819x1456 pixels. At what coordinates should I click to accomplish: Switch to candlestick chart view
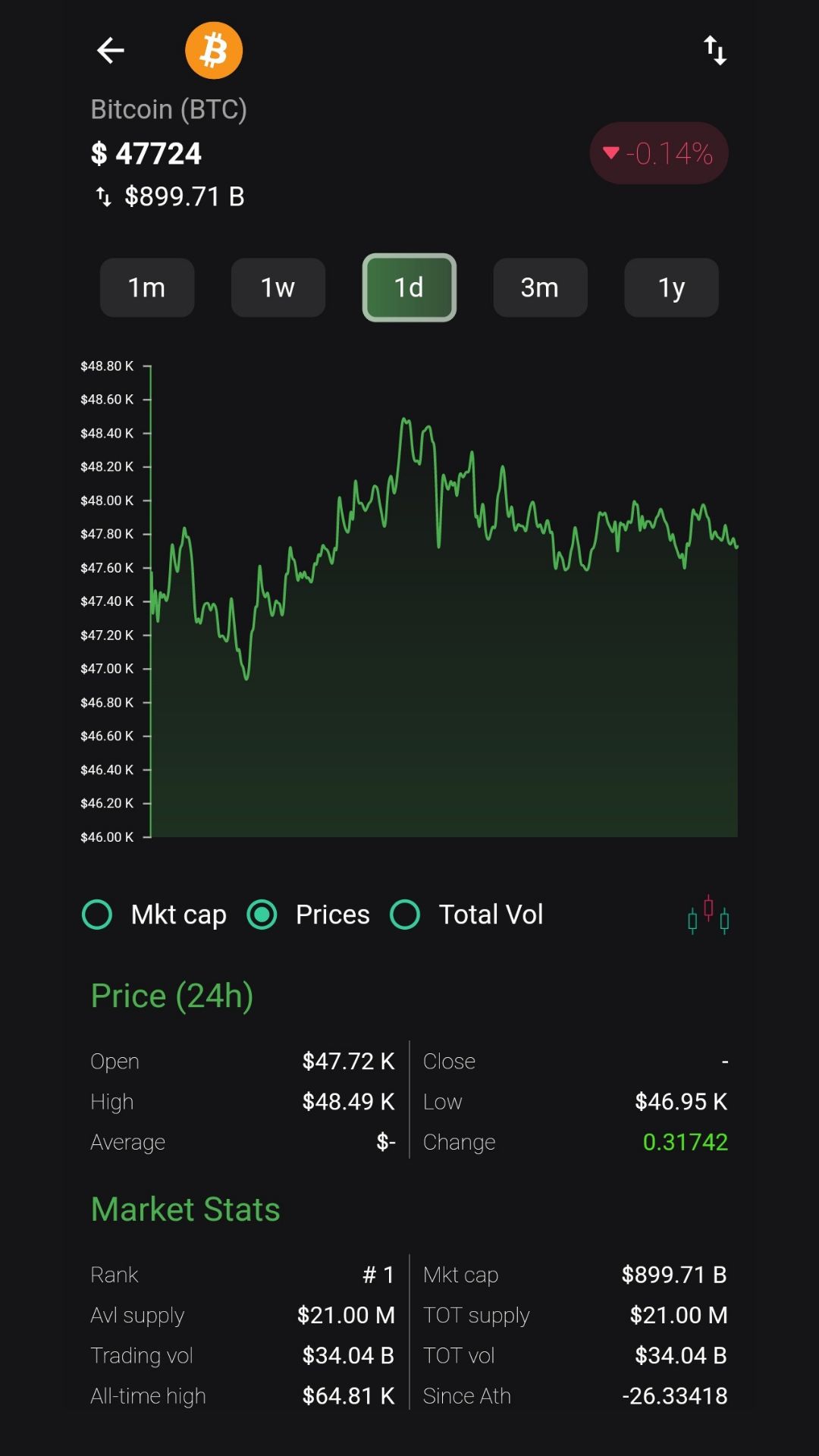point(708,915)
